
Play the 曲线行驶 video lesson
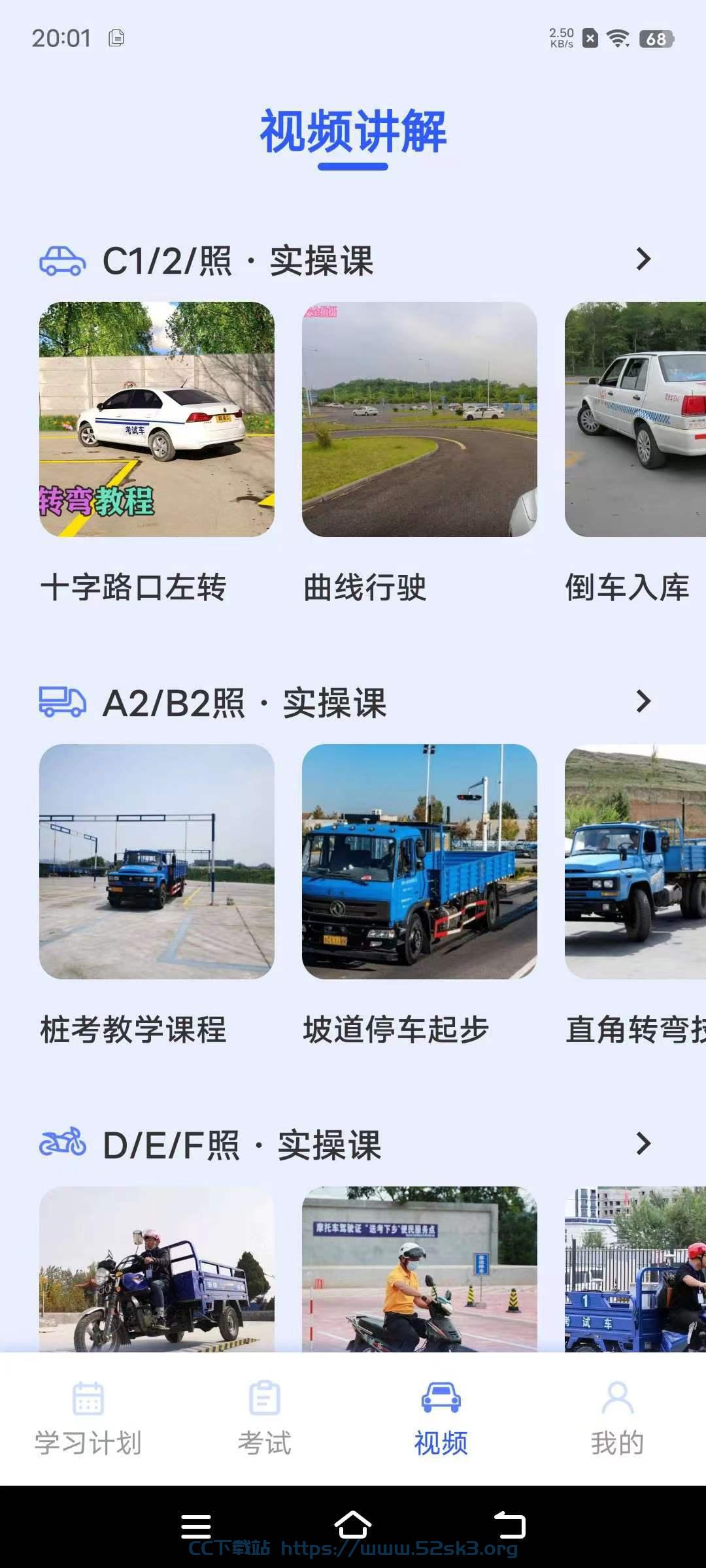(420, 419)
